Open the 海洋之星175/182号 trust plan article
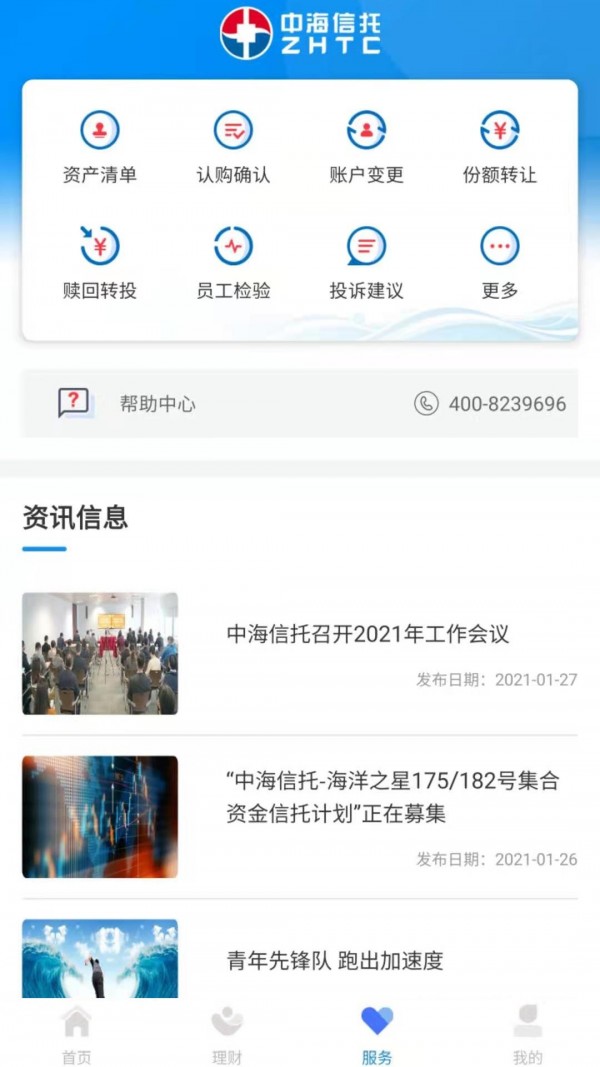The image size is (600, 1067). coord(392,797)
